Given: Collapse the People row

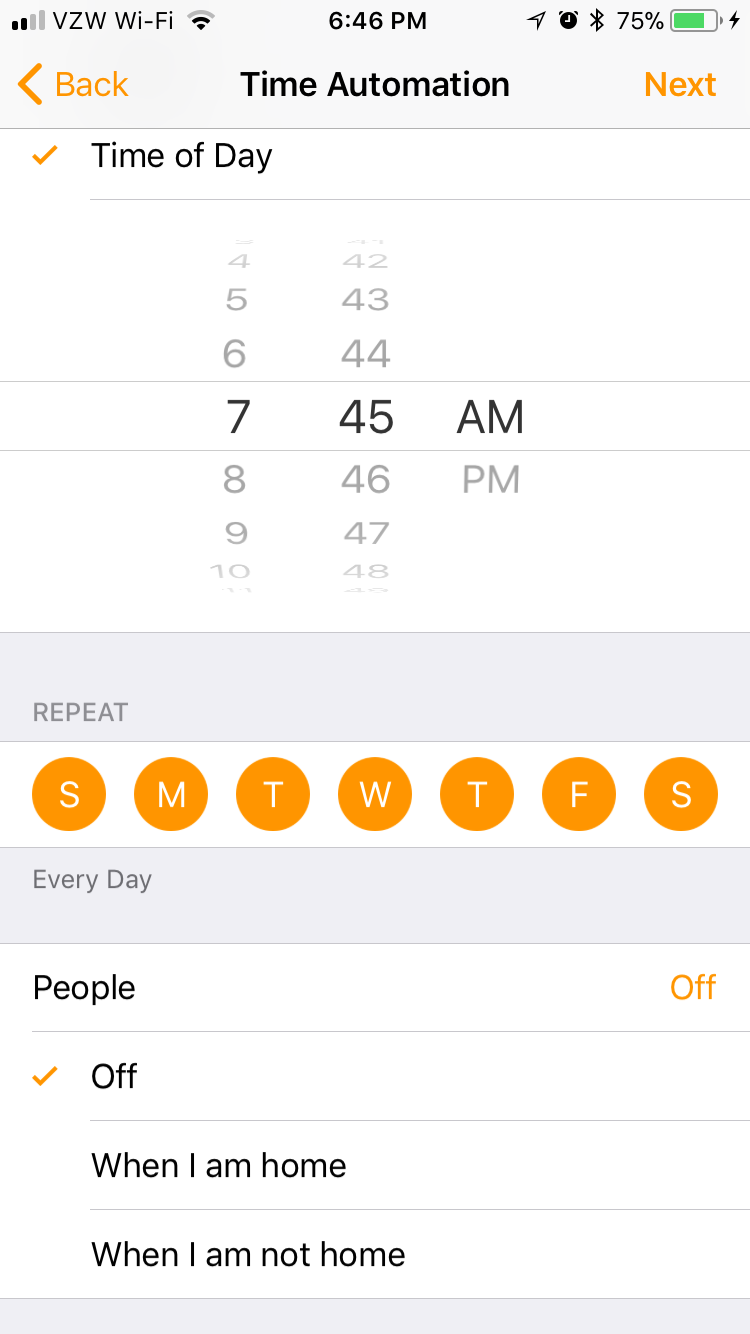Looking at the screenshot, I should [375, 988].
